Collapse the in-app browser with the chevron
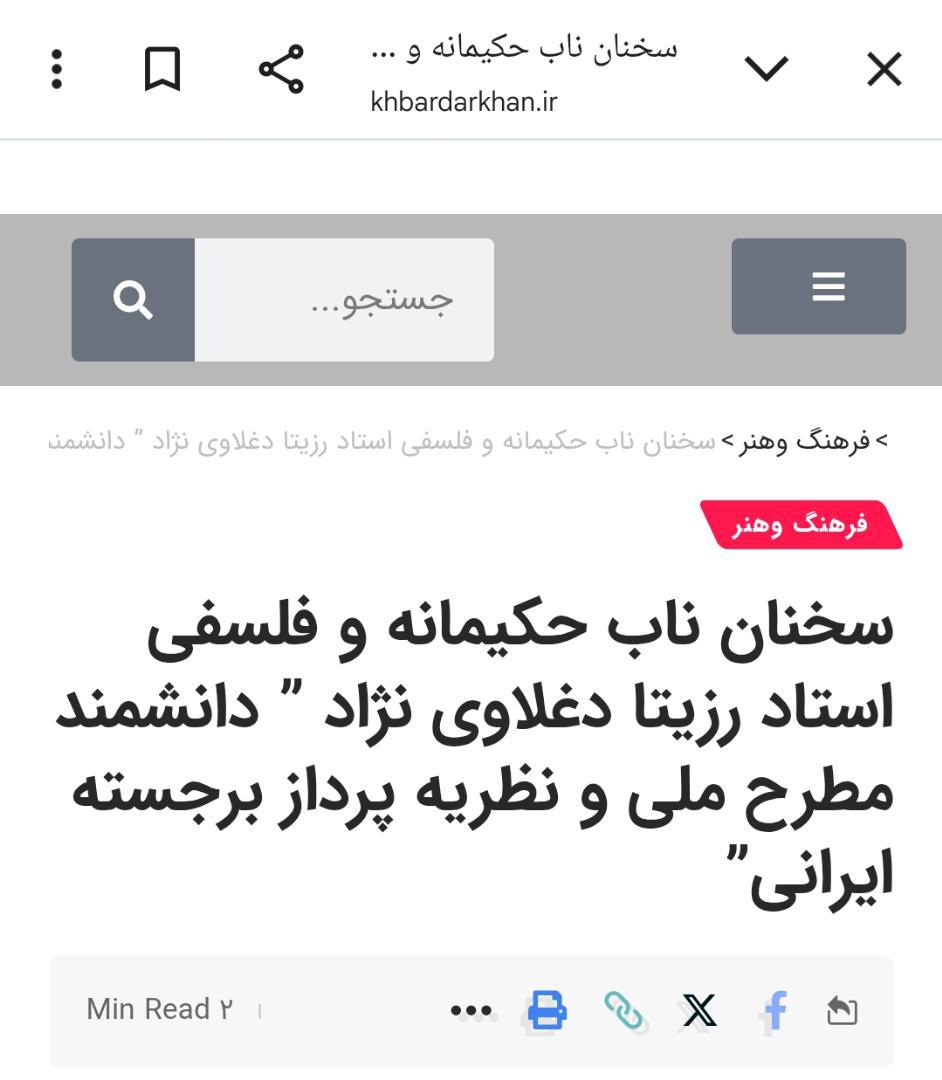This screenshot has width=942, height=1080. pos(766,68)
